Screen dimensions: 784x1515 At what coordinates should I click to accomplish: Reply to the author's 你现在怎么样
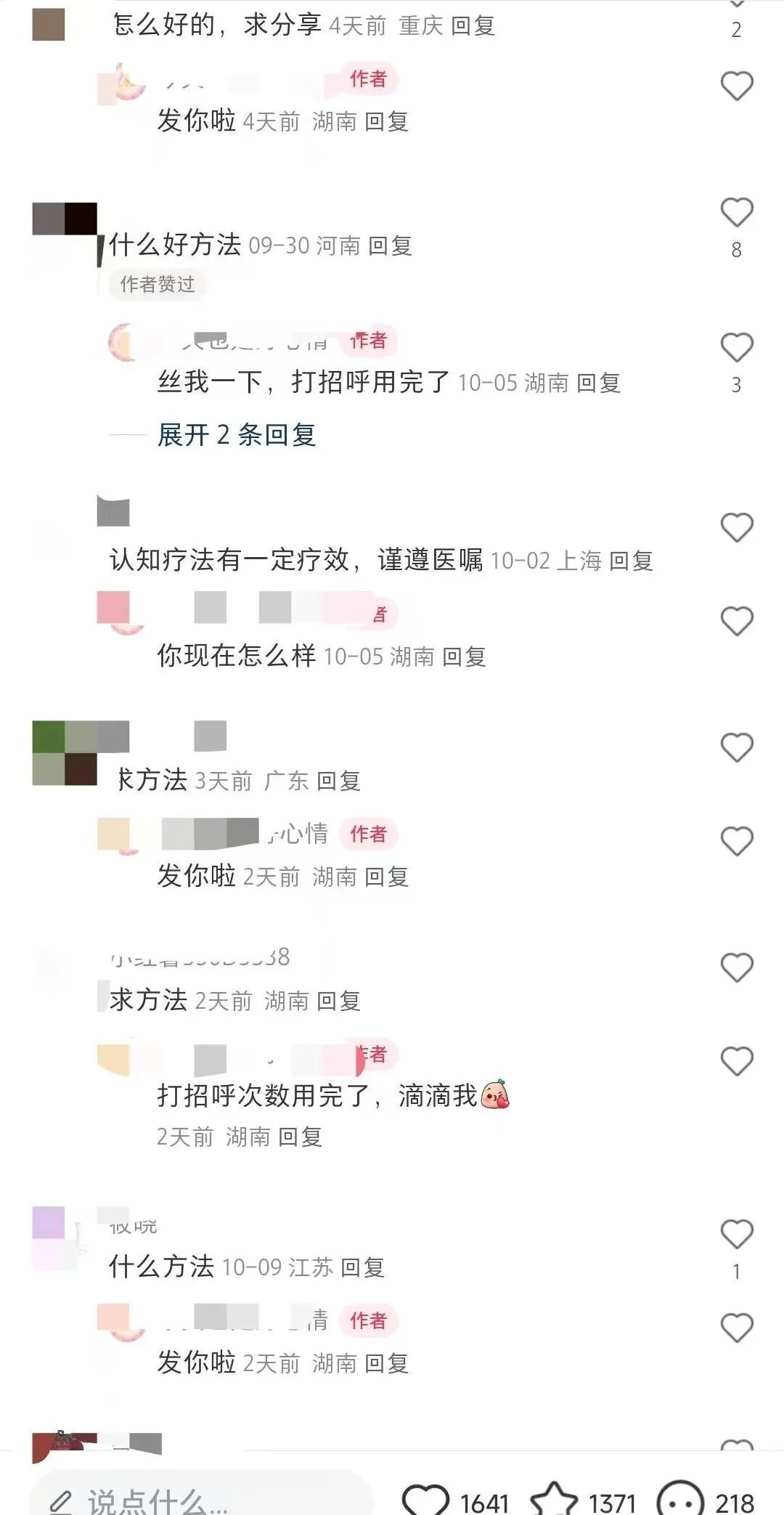click(x=464, y=657)
